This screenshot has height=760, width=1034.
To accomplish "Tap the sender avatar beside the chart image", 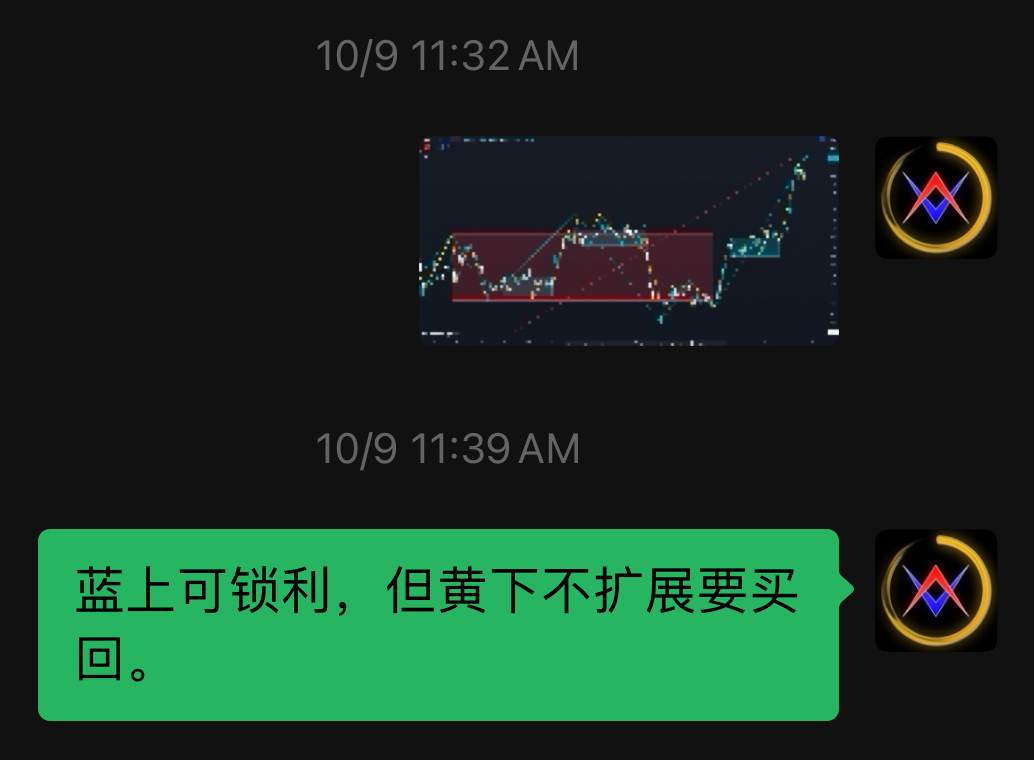I will click(x=935, y=198).
